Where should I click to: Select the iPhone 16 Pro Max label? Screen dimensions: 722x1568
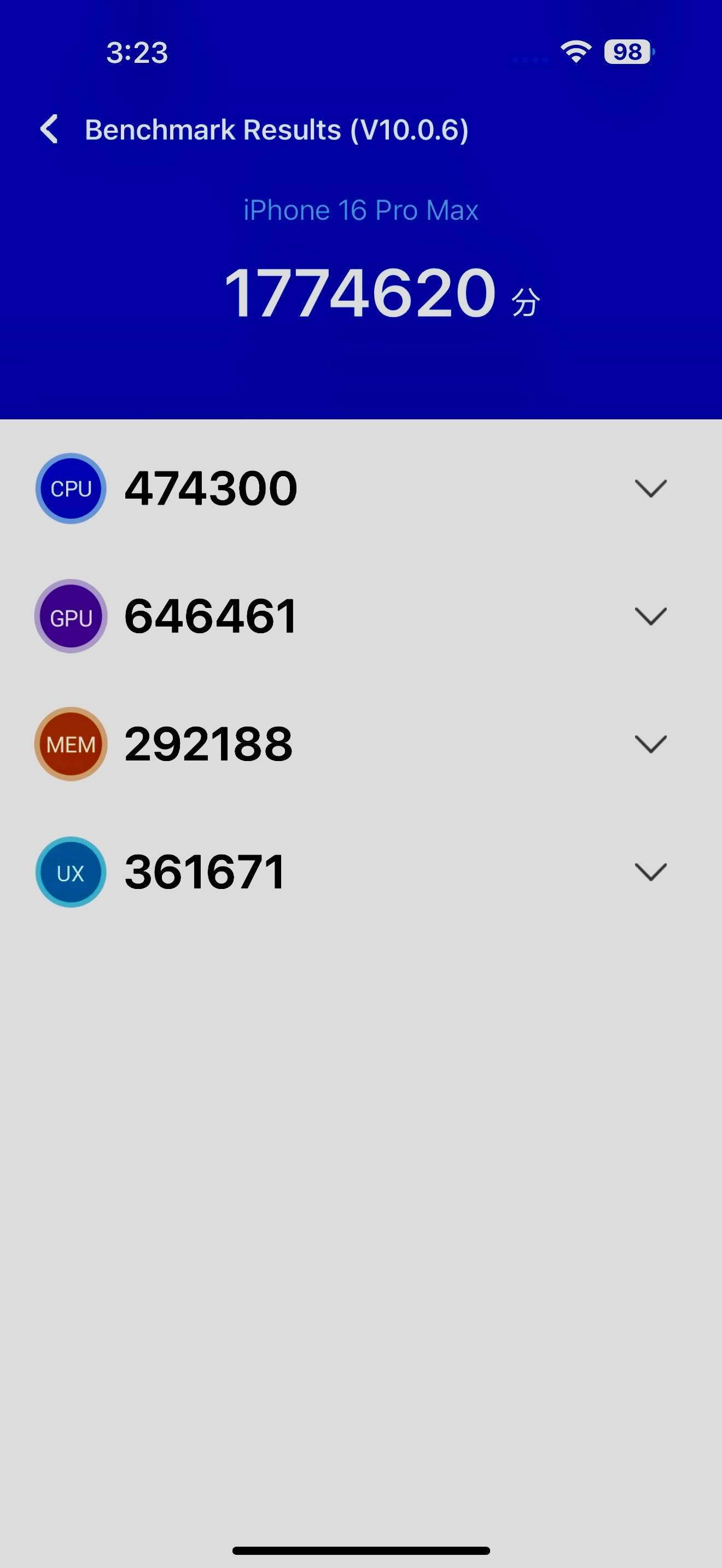(x=360, y=209)
